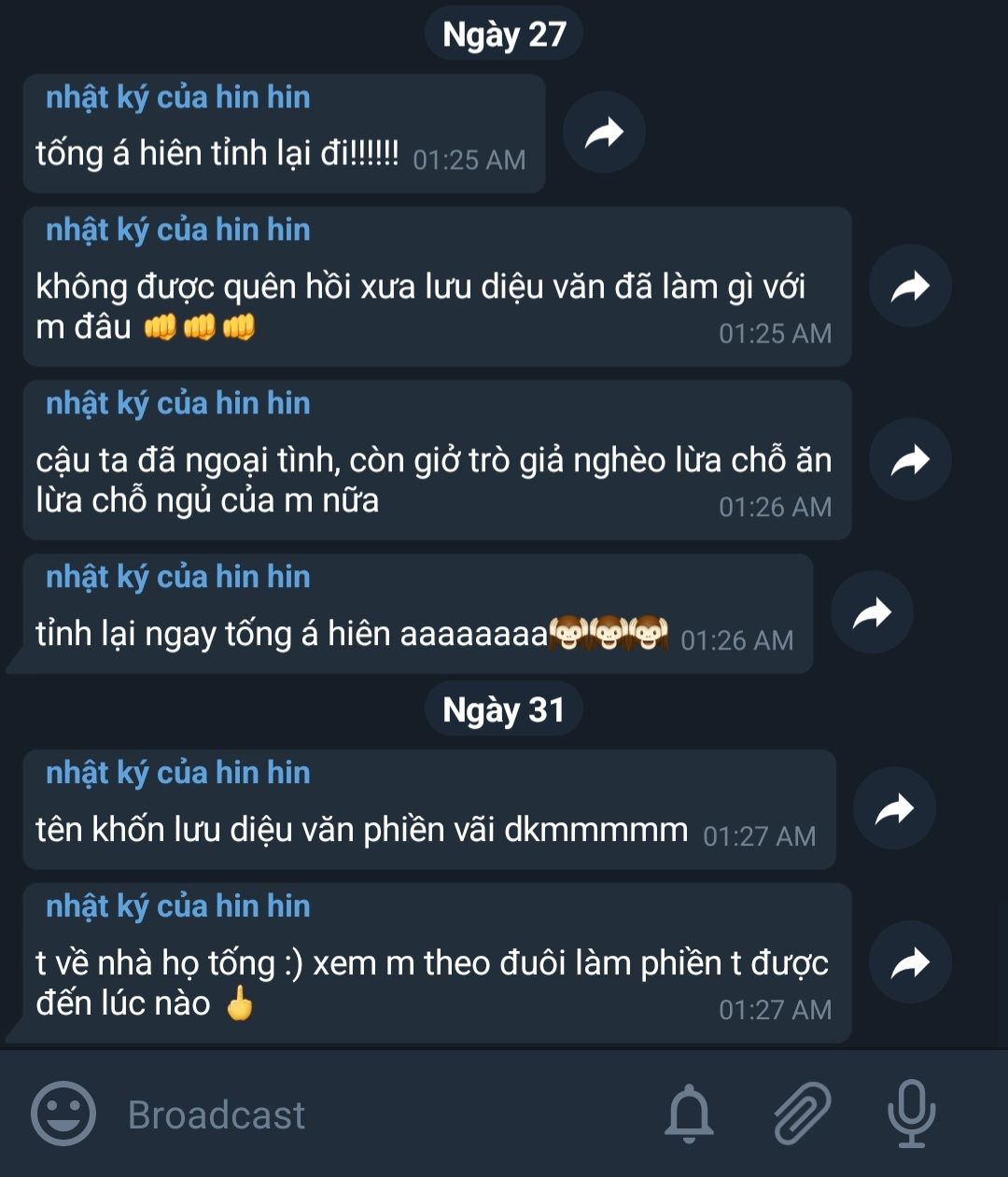The image size is (1008, 1177).
Task: Open the emoji picker
Action: click(63, 1114)
